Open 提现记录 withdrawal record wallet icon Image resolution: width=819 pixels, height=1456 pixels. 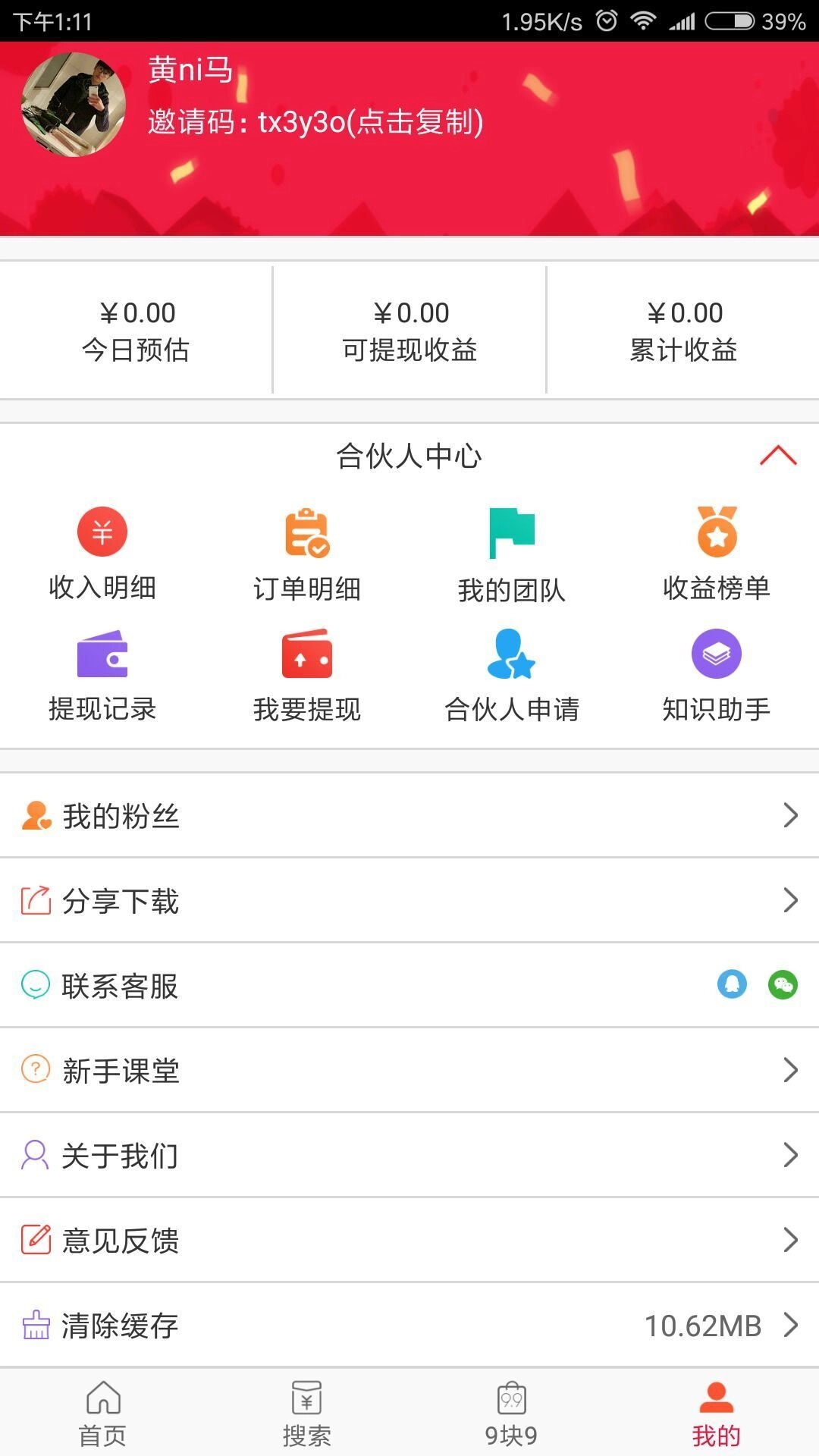102,654
